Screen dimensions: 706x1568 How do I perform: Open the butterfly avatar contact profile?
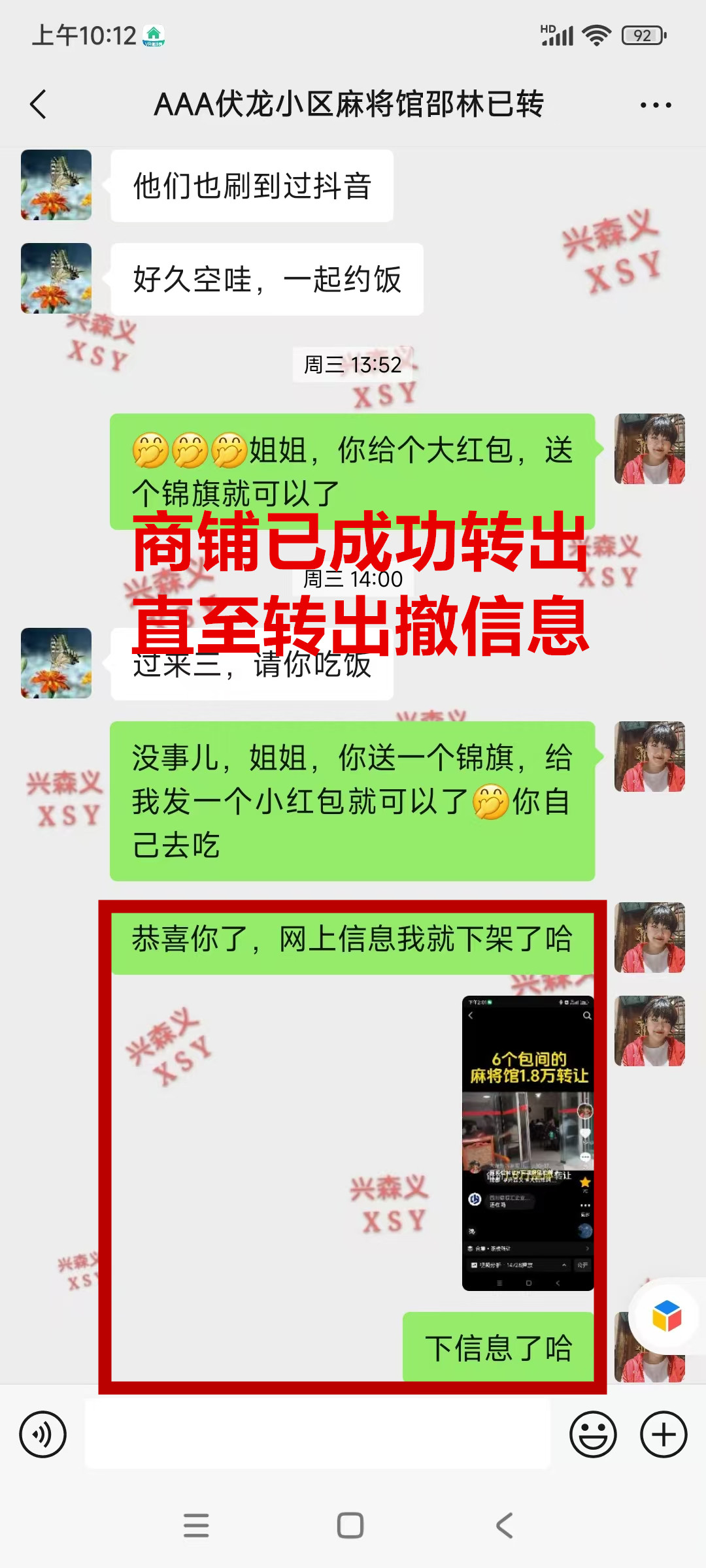click(x=56, y=185)
